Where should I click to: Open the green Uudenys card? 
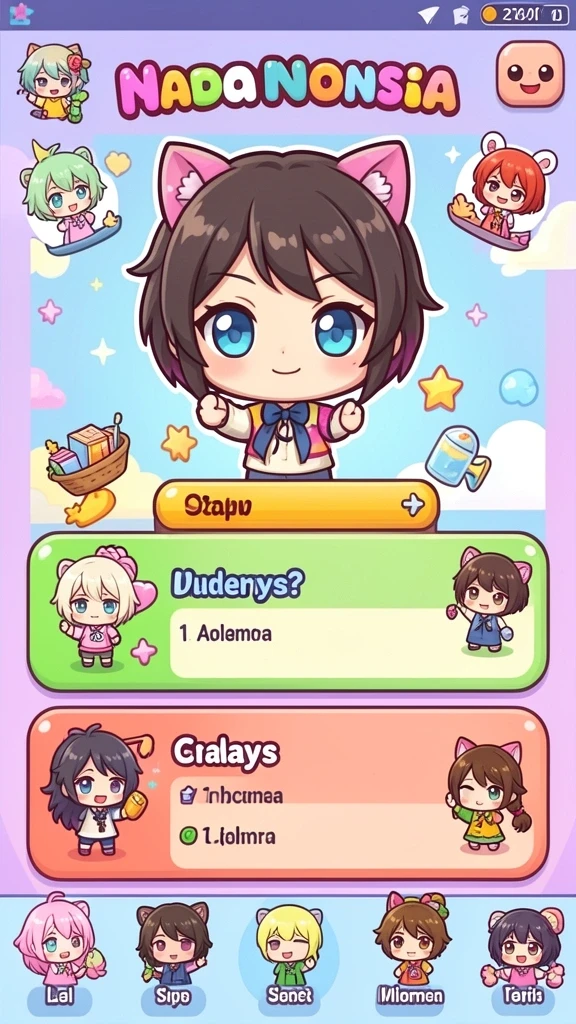coord(287,612)
